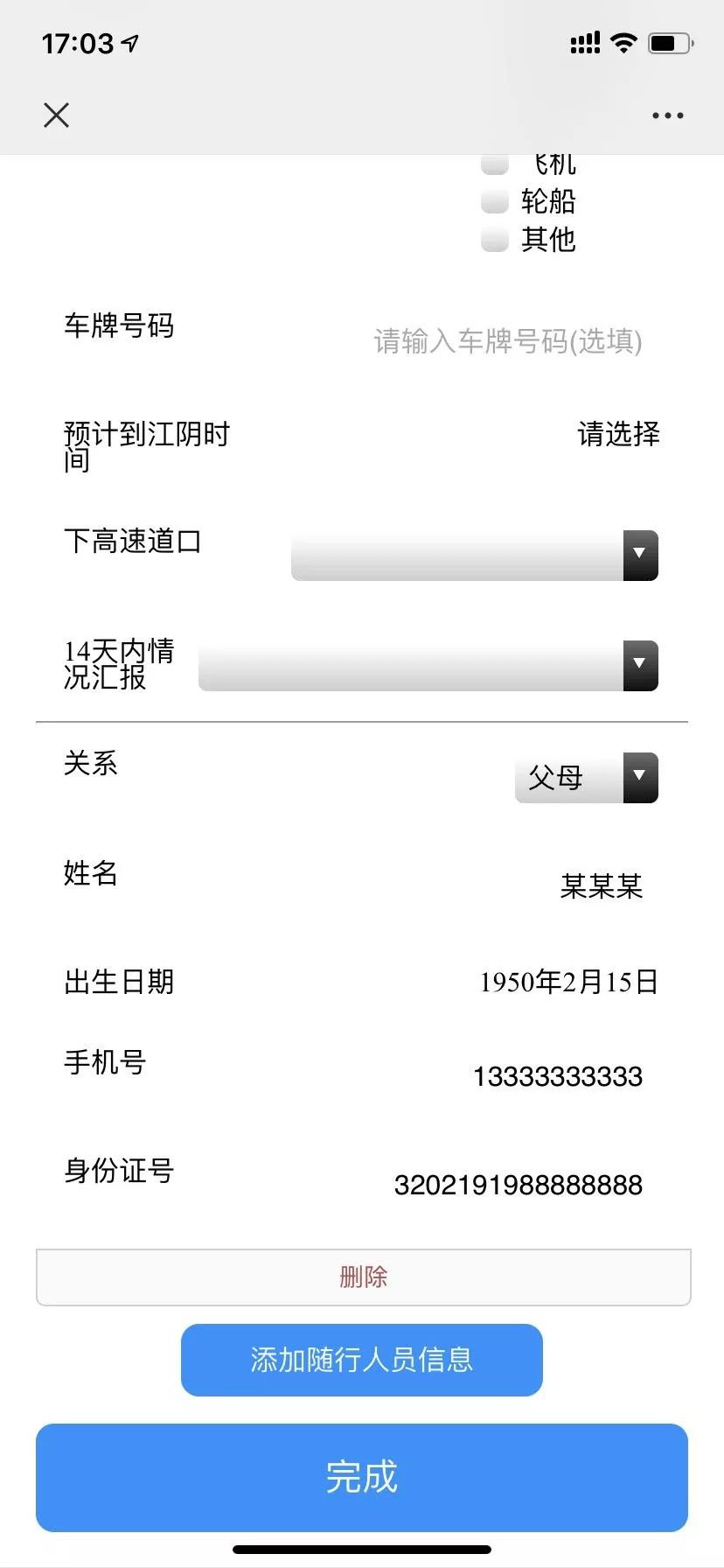Tap 添加随行人员信息 to add a companion

coord(362,1360)
